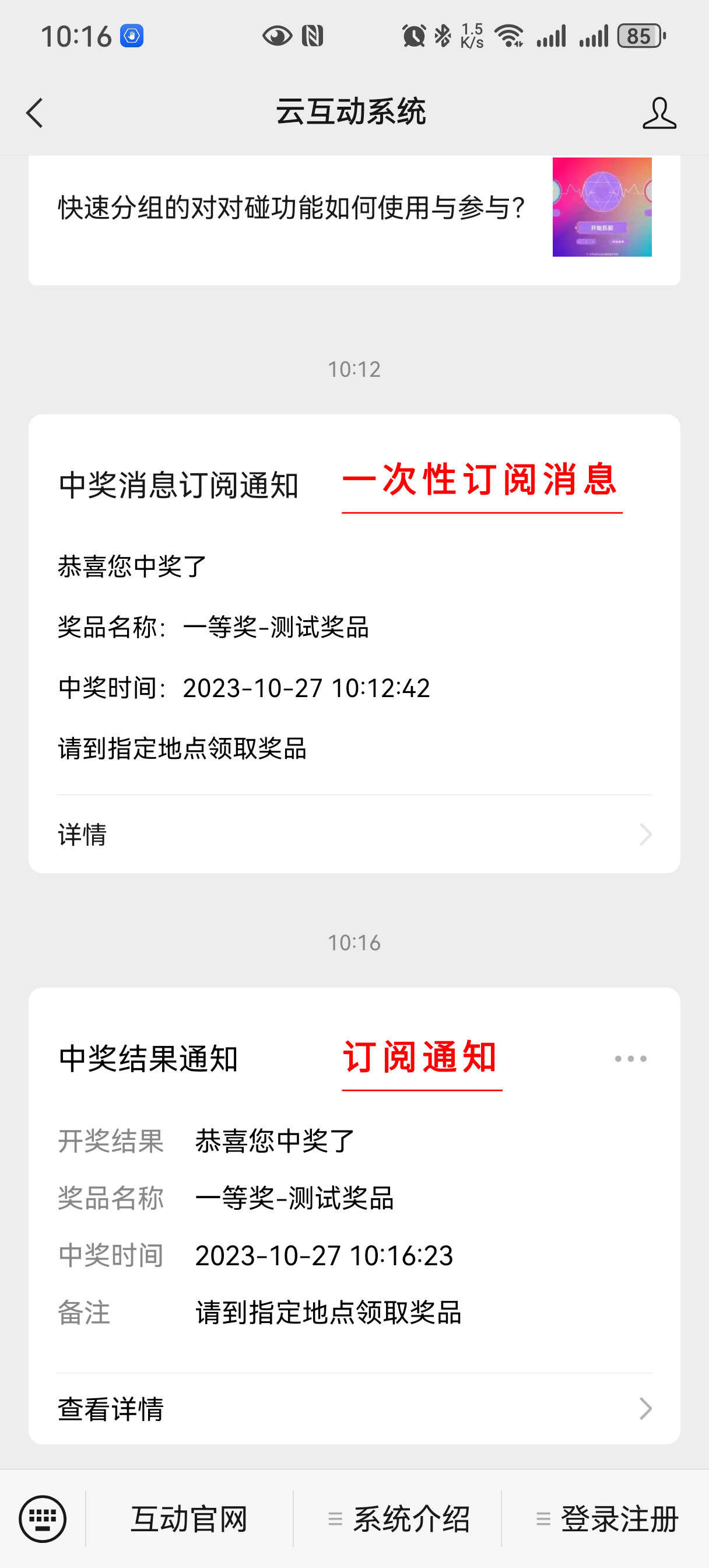Image resolution: width=709 pixels, height=1568 pixels.
Task: Expand the 系统介绍 menu
Action: click(x=399, y=1518)
